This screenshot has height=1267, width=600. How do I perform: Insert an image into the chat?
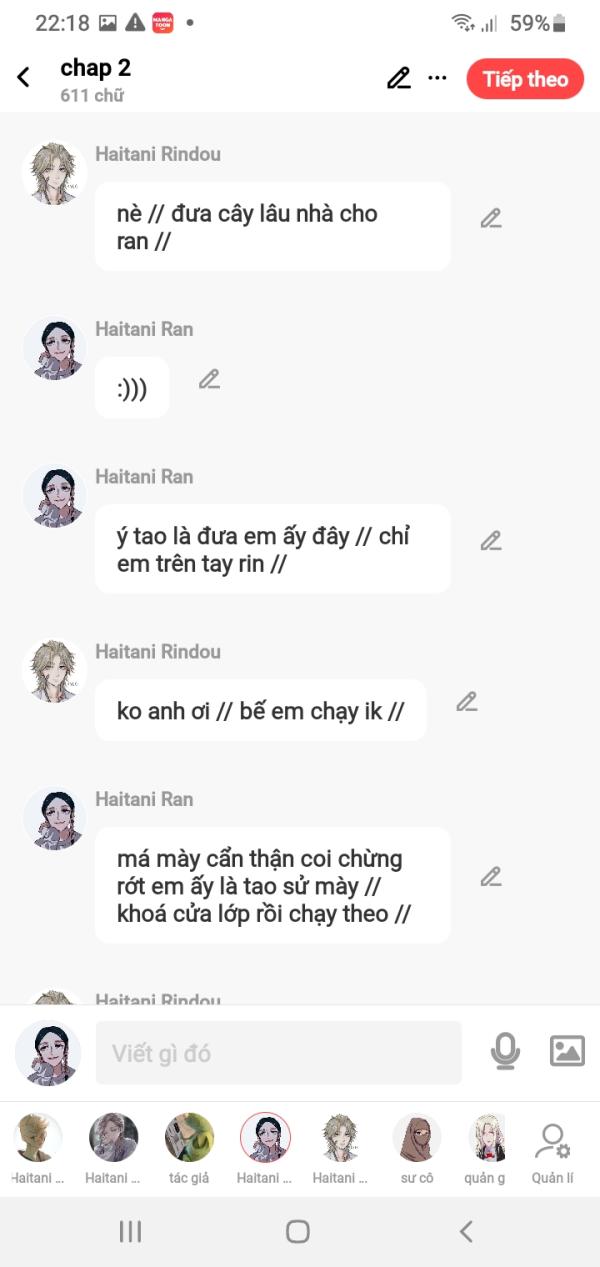point(567,1051)
